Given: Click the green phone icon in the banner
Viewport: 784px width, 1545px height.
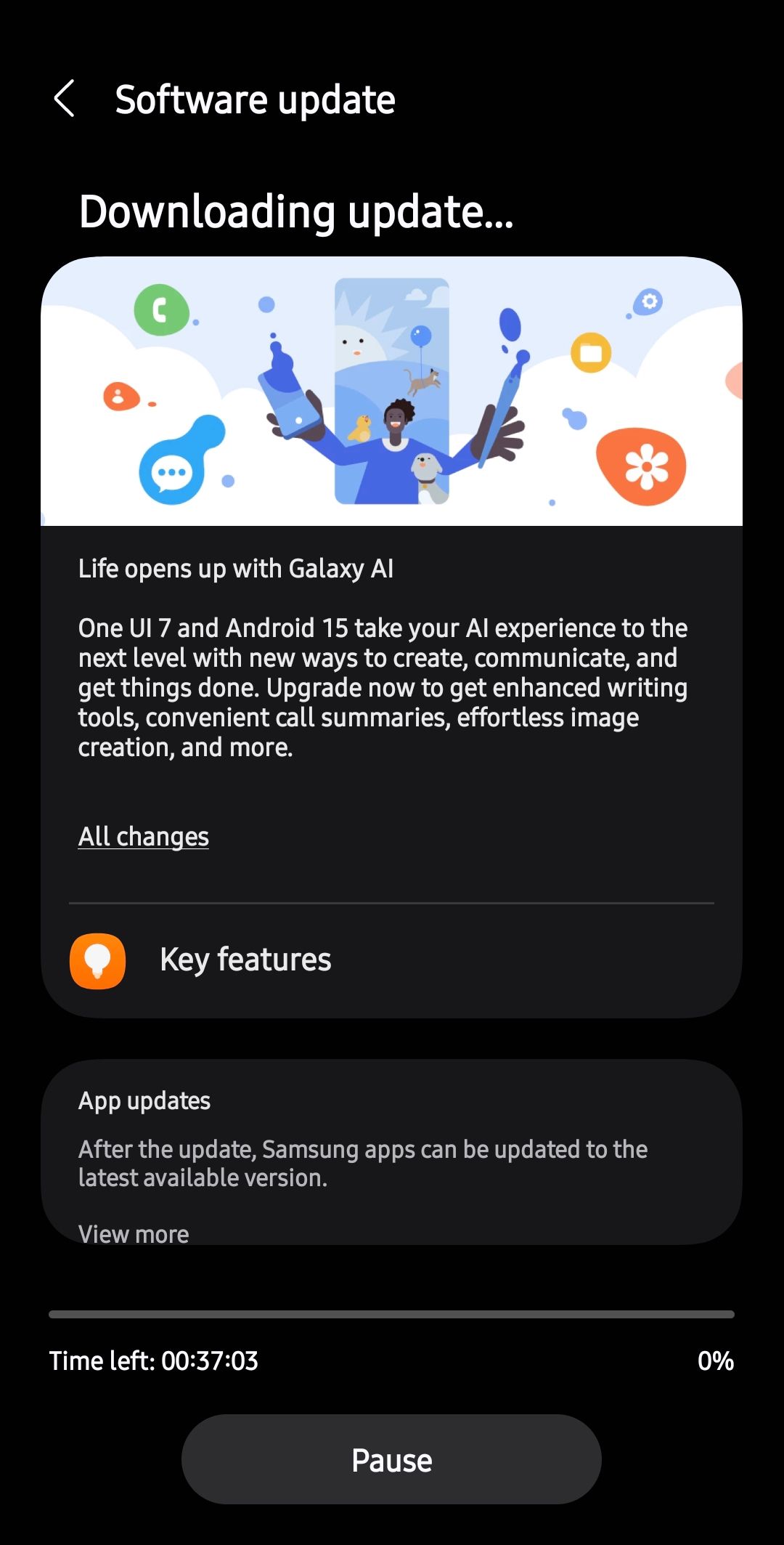Looking at the screenshot, I should 160,311.
